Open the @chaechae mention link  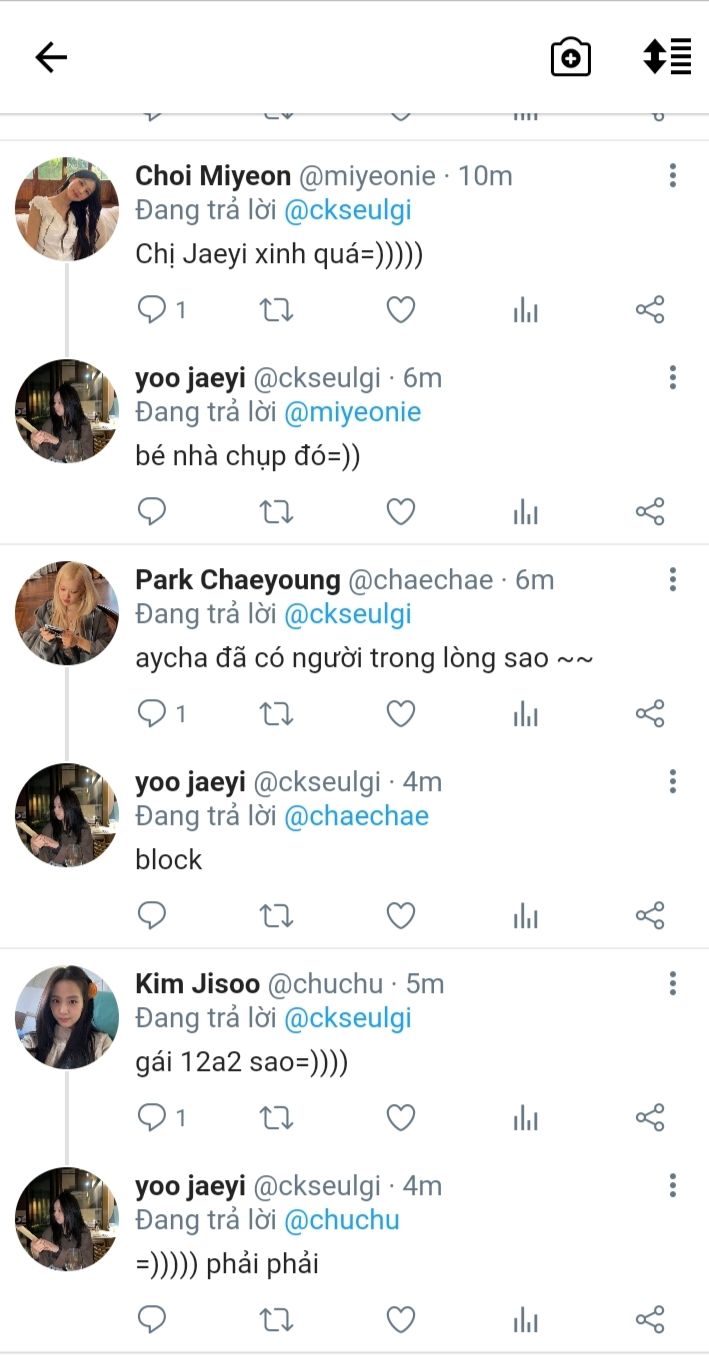pyautogui.click(x=357, y=816)
